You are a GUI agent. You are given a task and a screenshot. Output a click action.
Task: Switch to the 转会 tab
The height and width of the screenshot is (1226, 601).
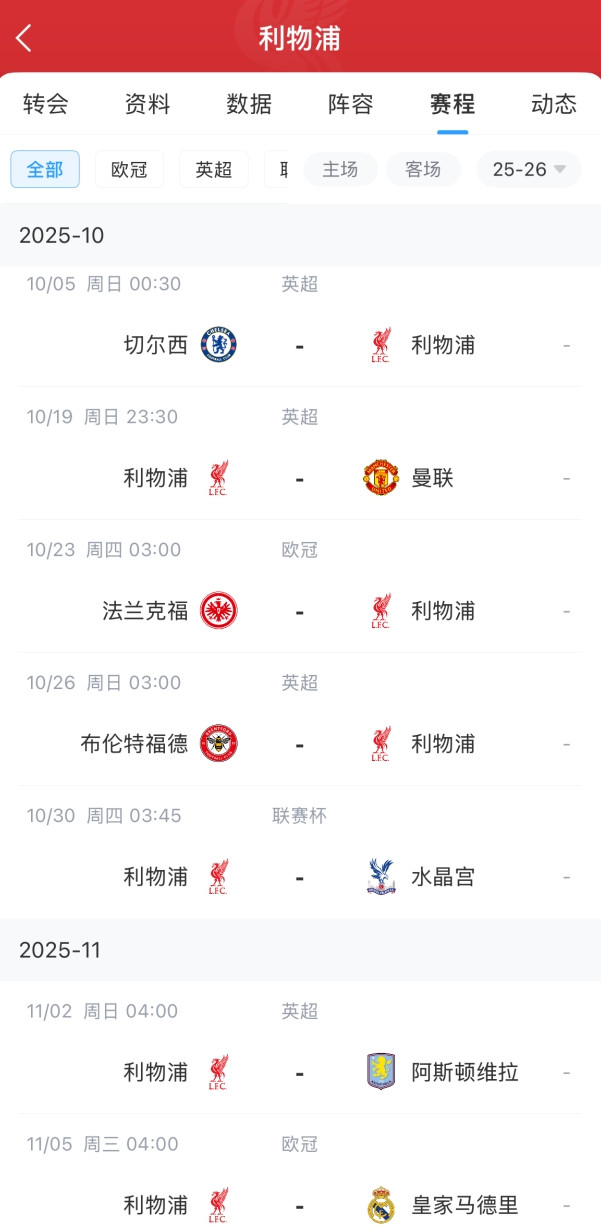(x=46, y=104)
